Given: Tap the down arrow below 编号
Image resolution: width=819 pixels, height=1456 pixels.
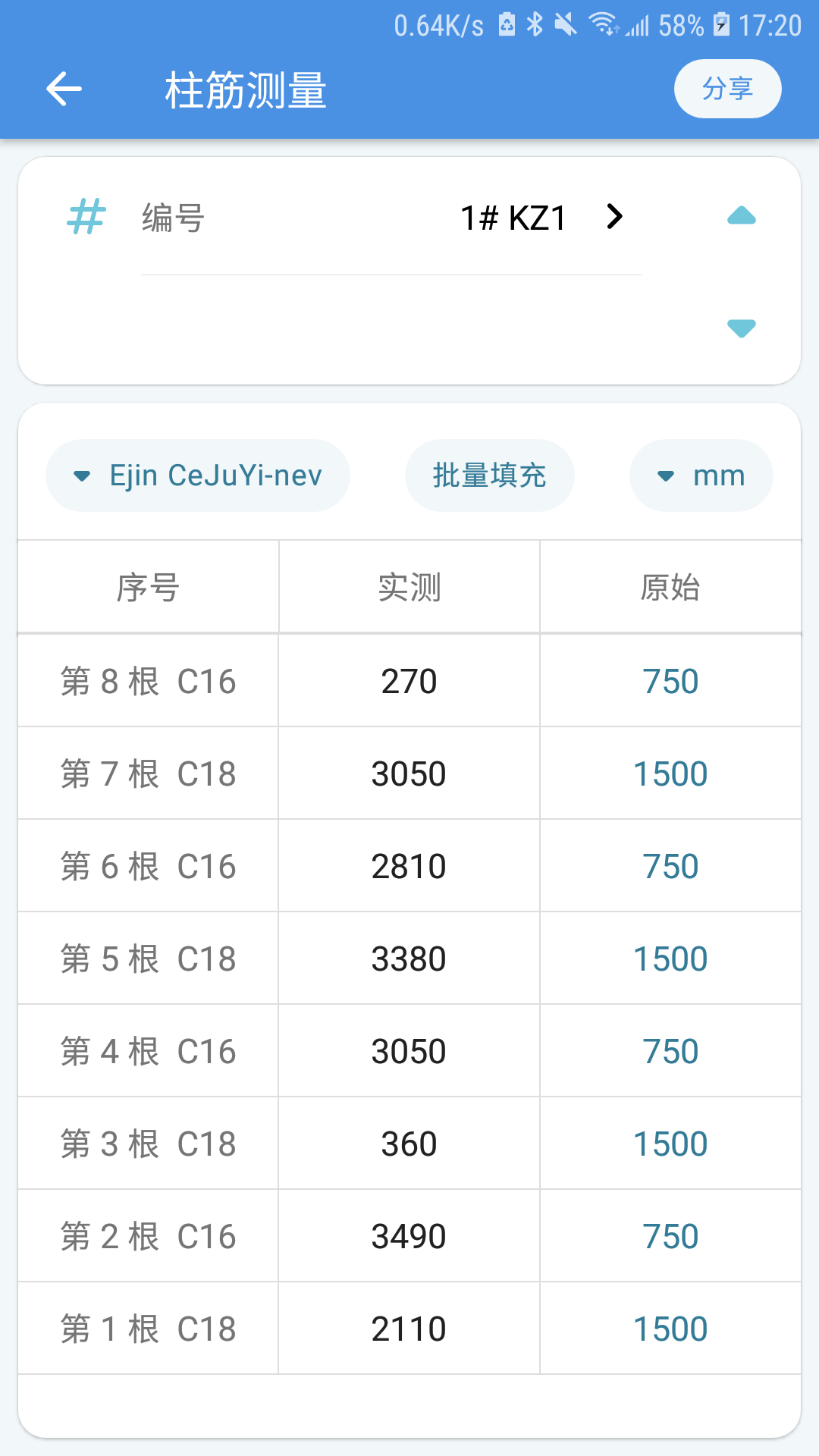Looking at the screenshot, I should (x=741, y=328).
